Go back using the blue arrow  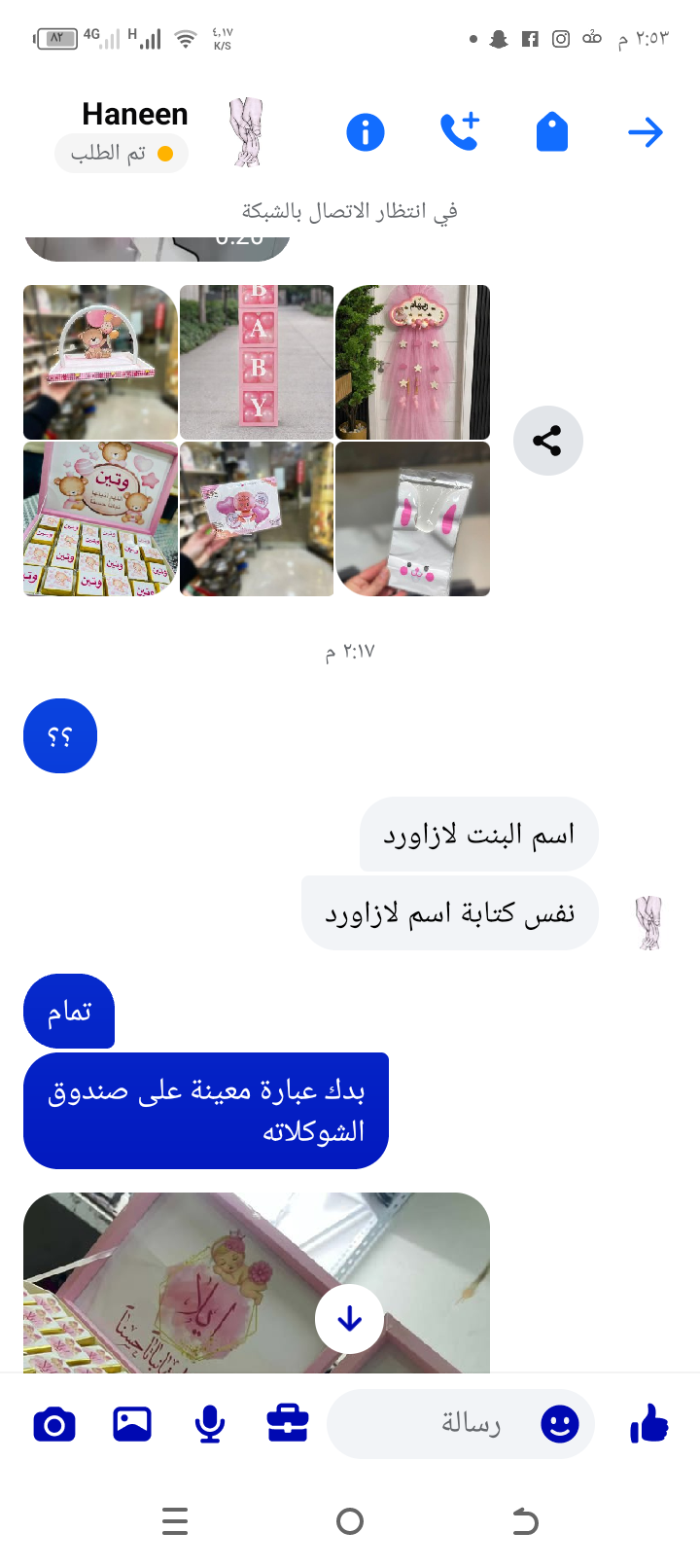pyautogui.click(x=645, y=132)
